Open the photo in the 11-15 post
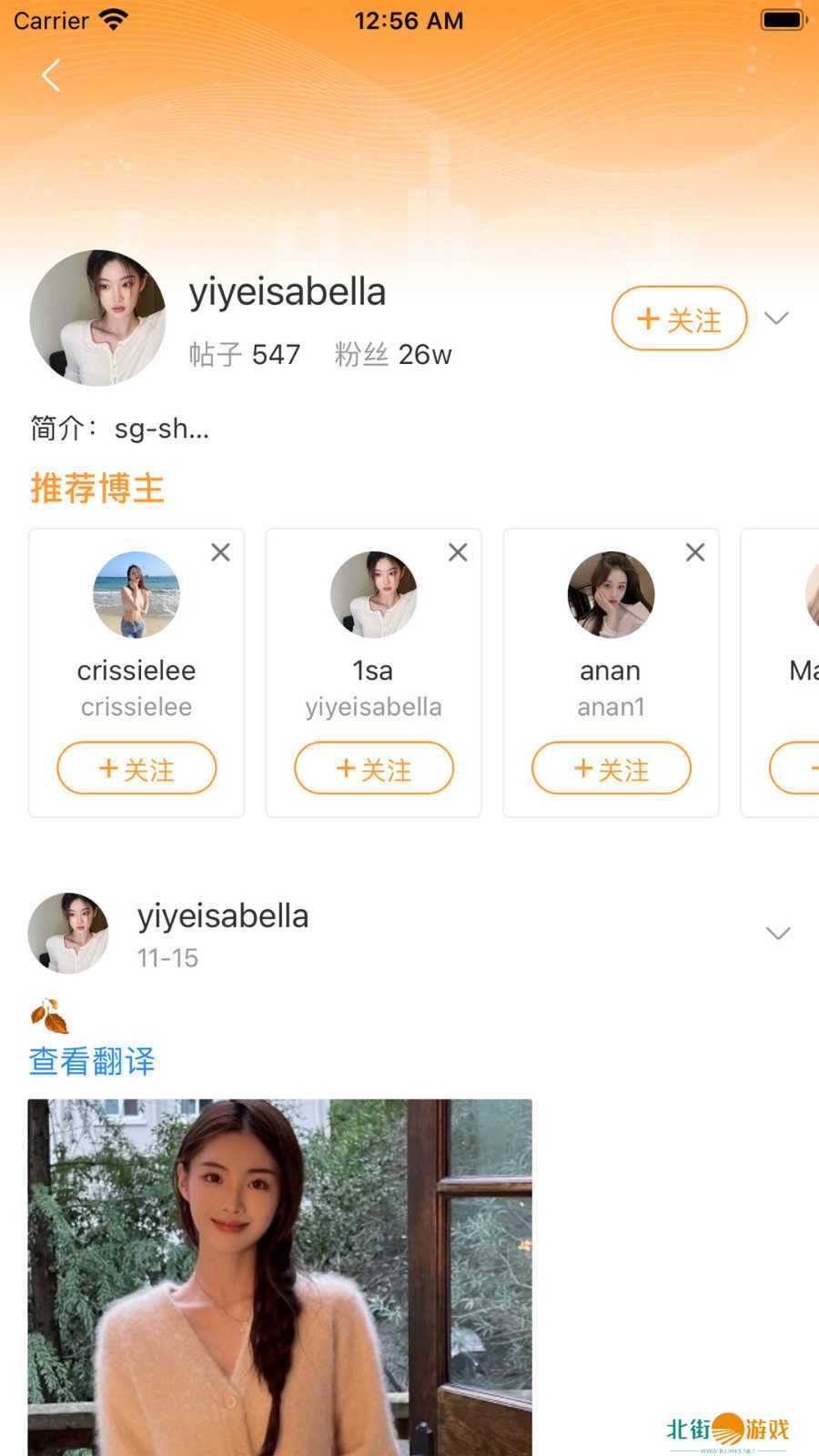The image size is (819, 1456). tap(280, 1274)
